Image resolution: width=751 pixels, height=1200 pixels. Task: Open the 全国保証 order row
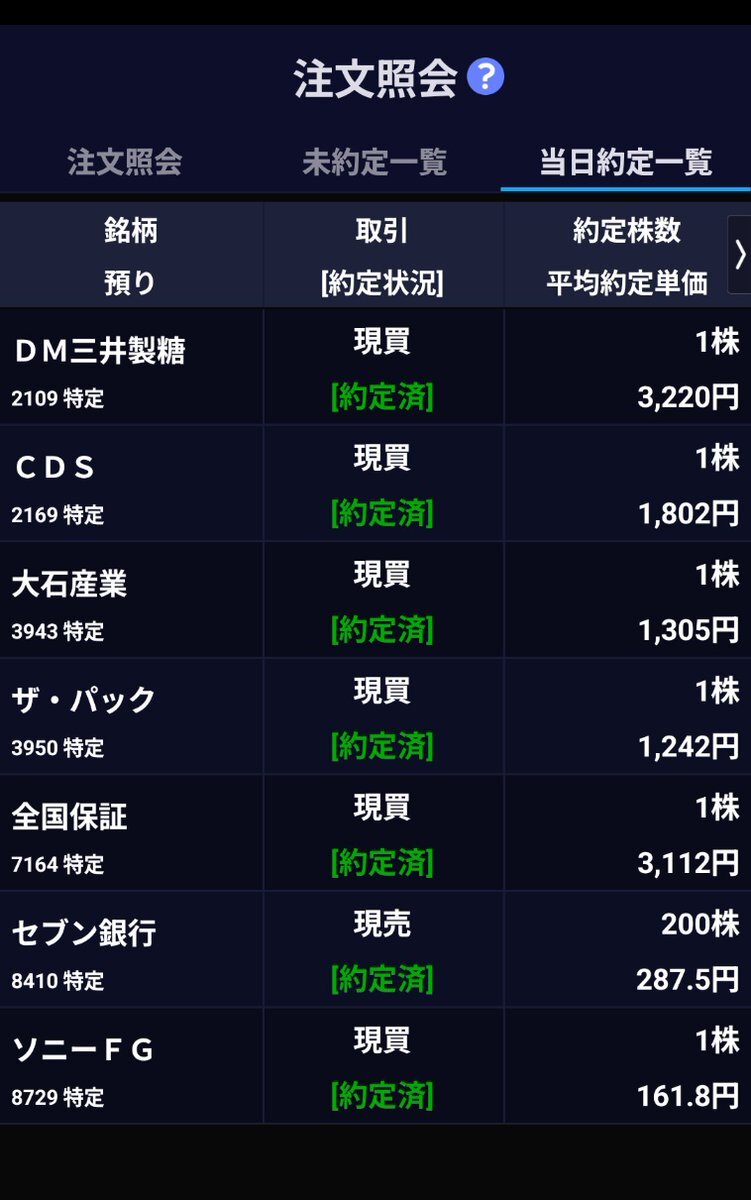[x=375, y=833]
